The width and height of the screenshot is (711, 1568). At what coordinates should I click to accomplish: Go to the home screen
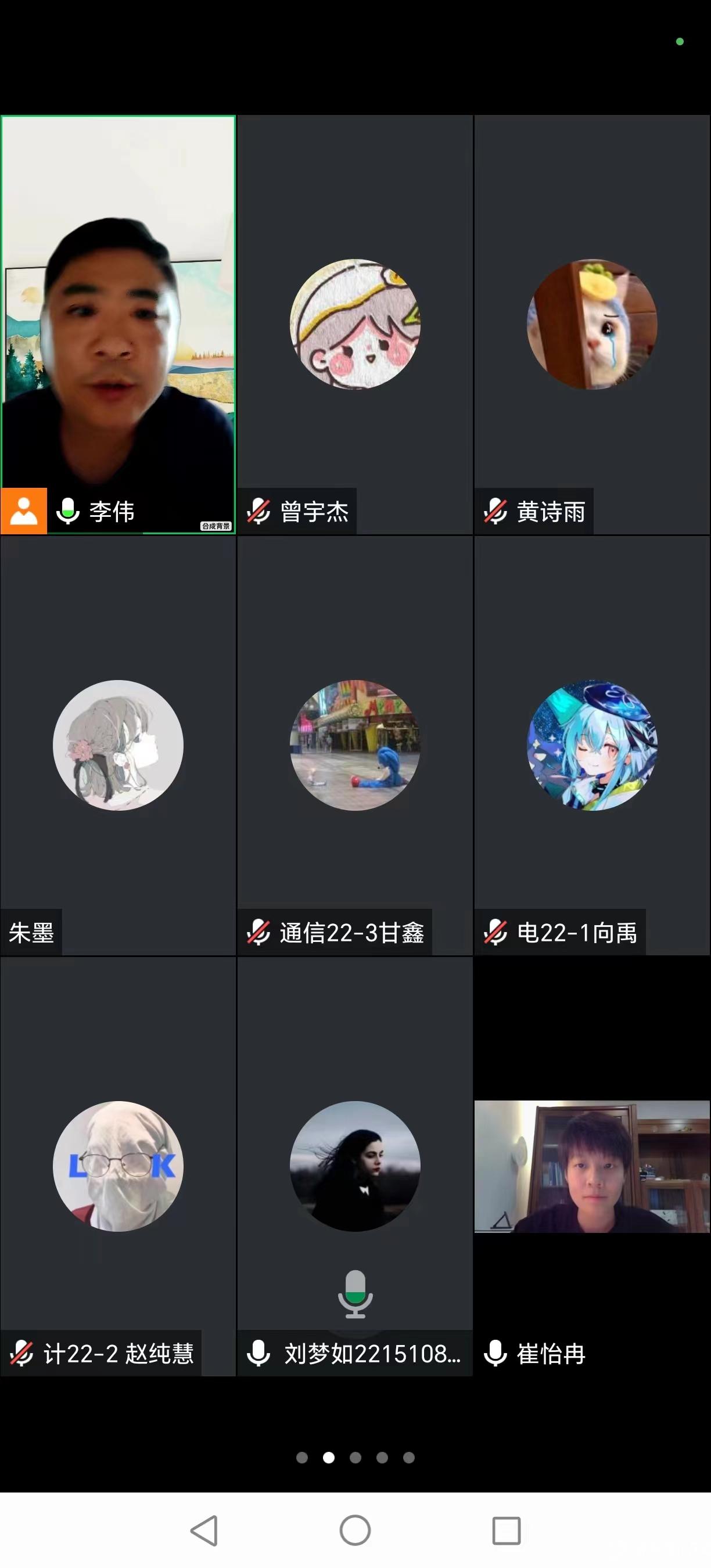click(355, 1530)
